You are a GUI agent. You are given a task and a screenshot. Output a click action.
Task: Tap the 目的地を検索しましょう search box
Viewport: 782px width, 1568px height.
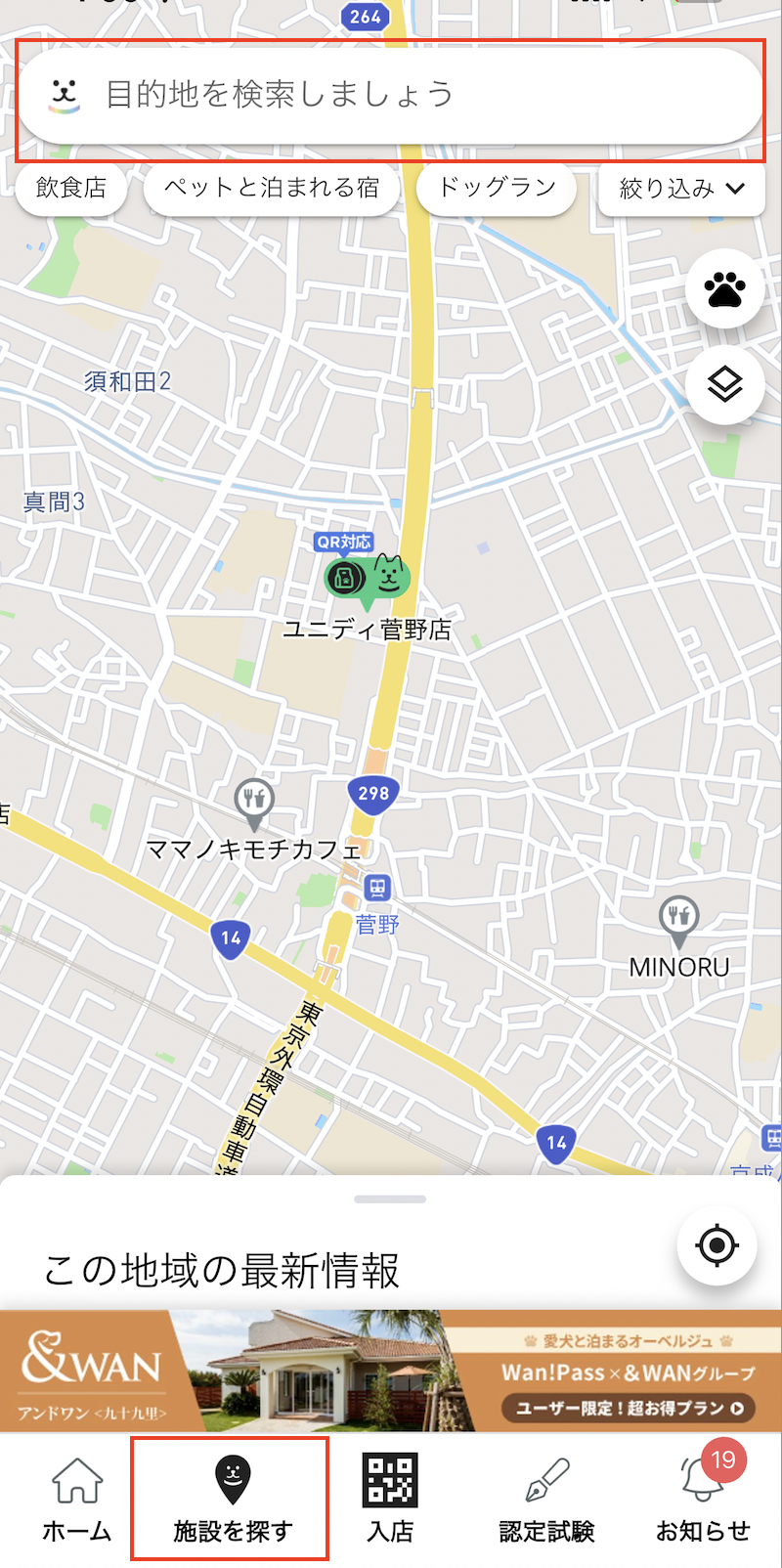[x=391, y=95]
